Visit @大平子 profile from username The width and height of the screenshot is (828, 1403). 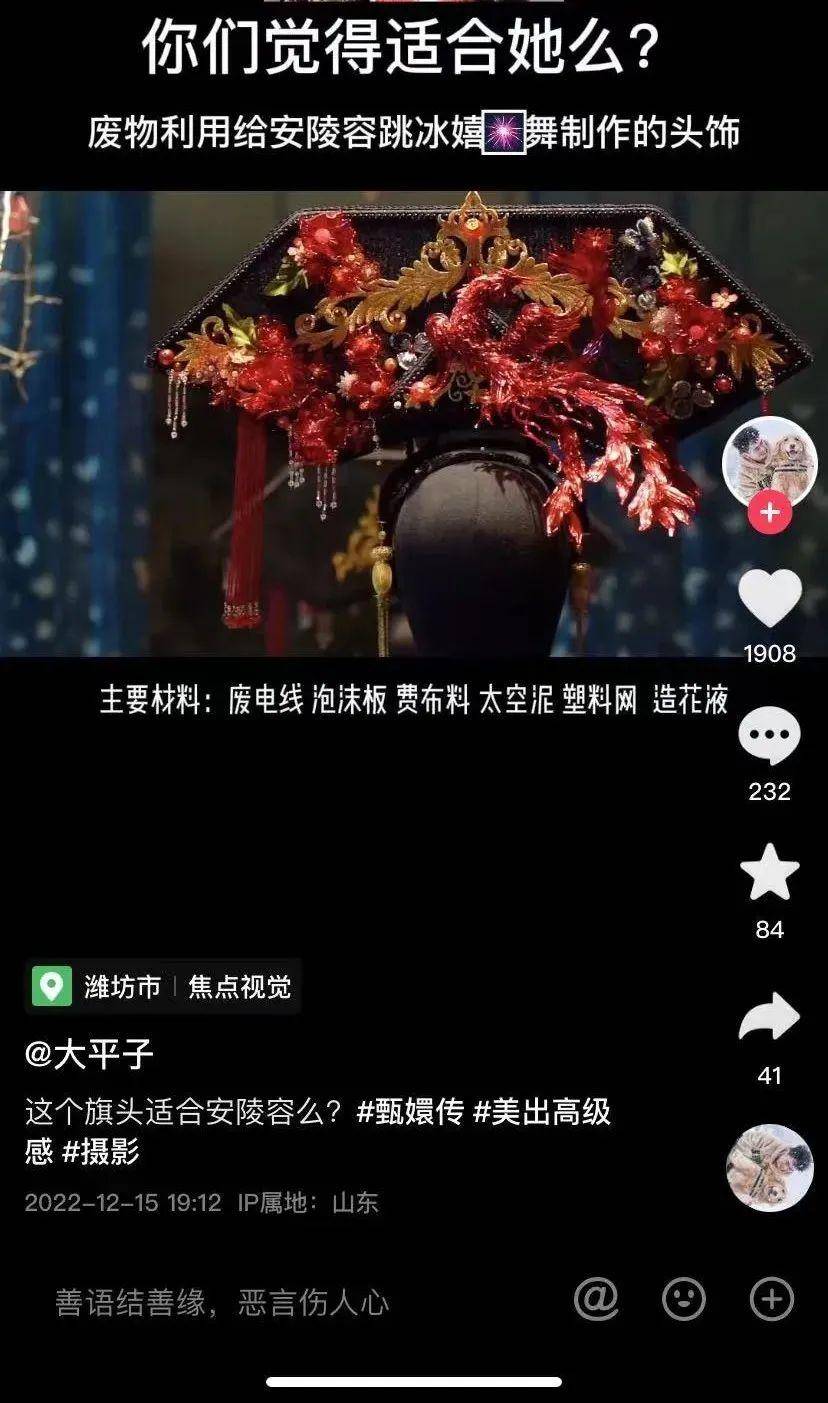coord(90,1054)
